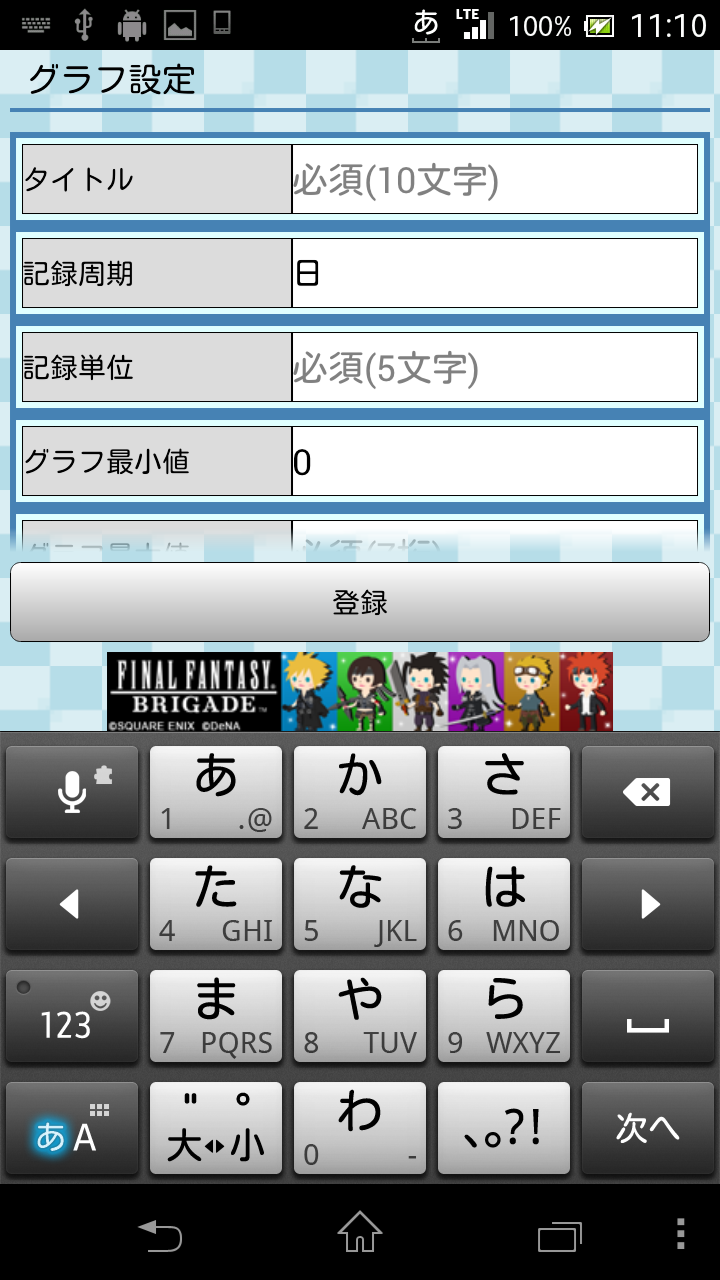This screenshot has width=720, height=1280.
Task: Go back using the system back button
Action: click(x=160, y=1236)
